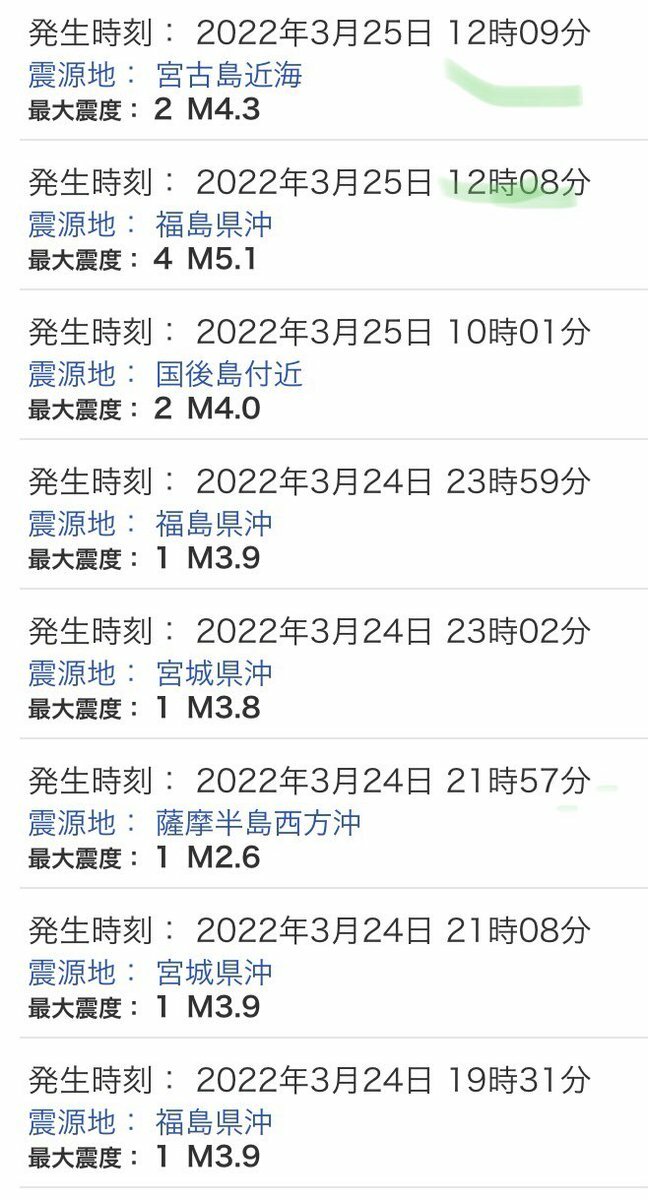Screen dimensions: 648x1200
Task: Open the 薩摩半島西方沖 M2.6 earthquake entry
Action: pyautogui.click(x=324, y=814)
